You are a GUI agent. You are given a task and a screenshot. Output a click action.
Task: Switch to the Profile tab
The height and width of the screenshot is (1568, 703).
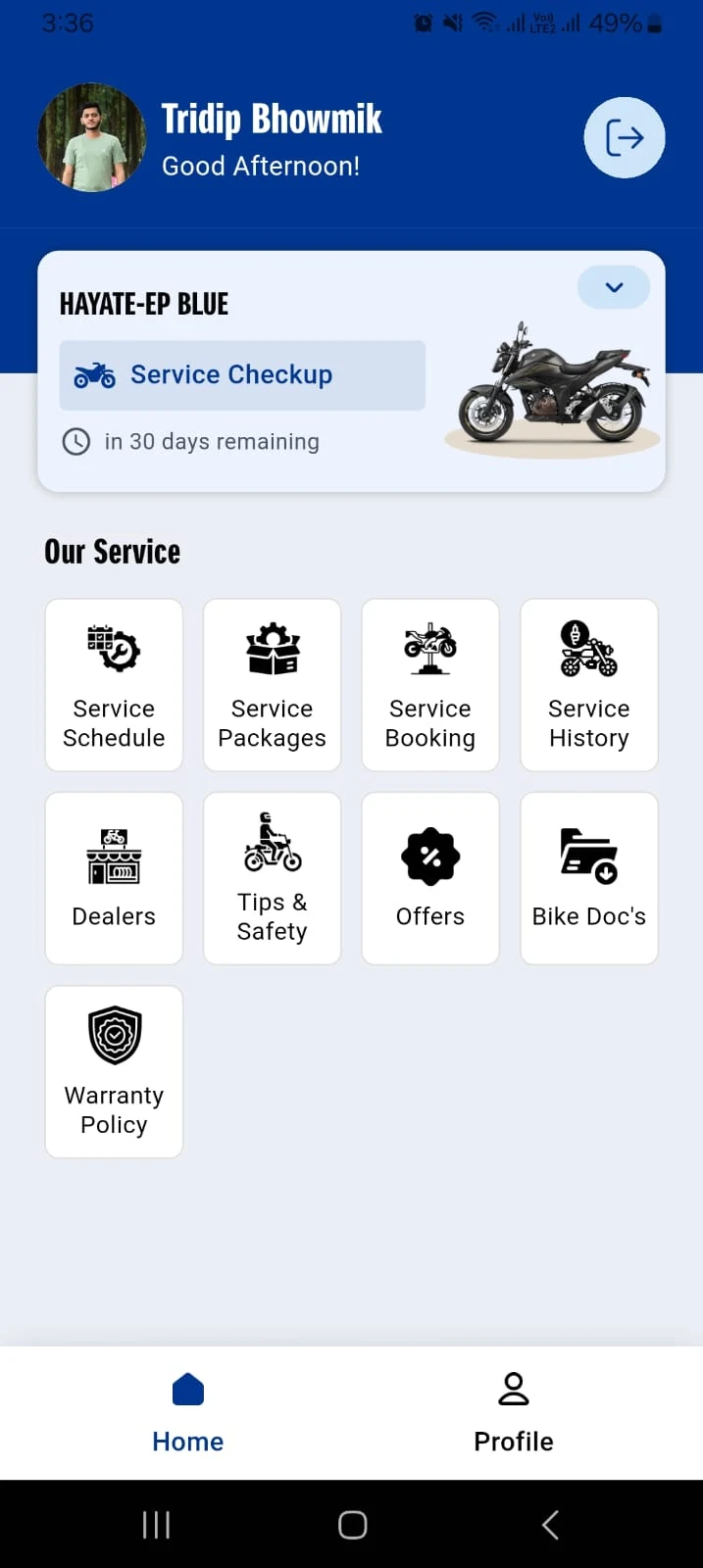point(514,1412)
